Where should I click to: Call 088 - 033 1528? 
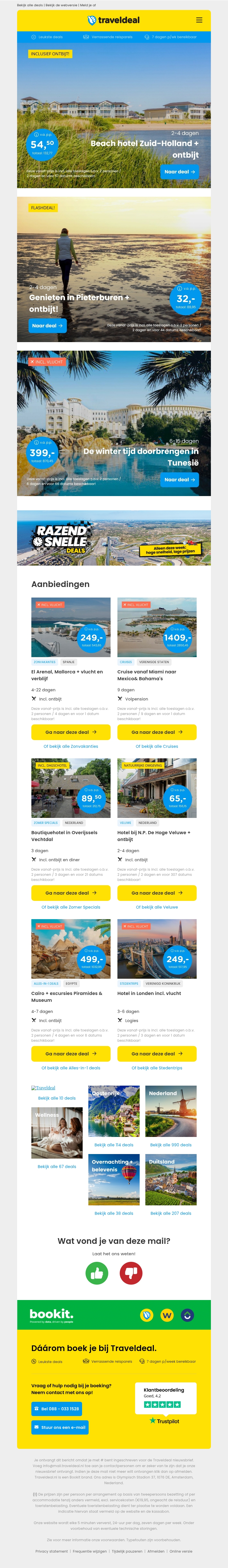click(x=56, y=1409)
